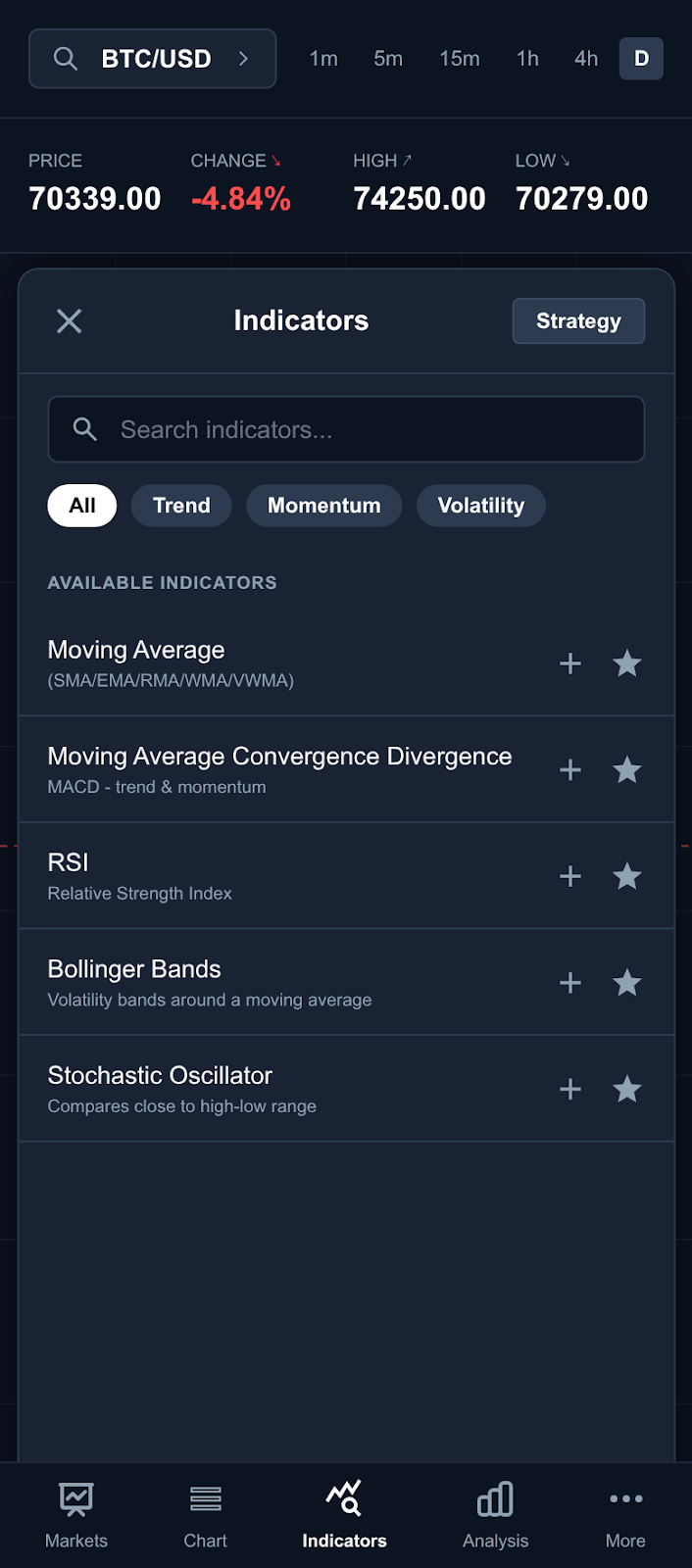Viewport: 692px width, 1568px height.
Task: Go to the Markets tab
Action: pos(76,1515)
